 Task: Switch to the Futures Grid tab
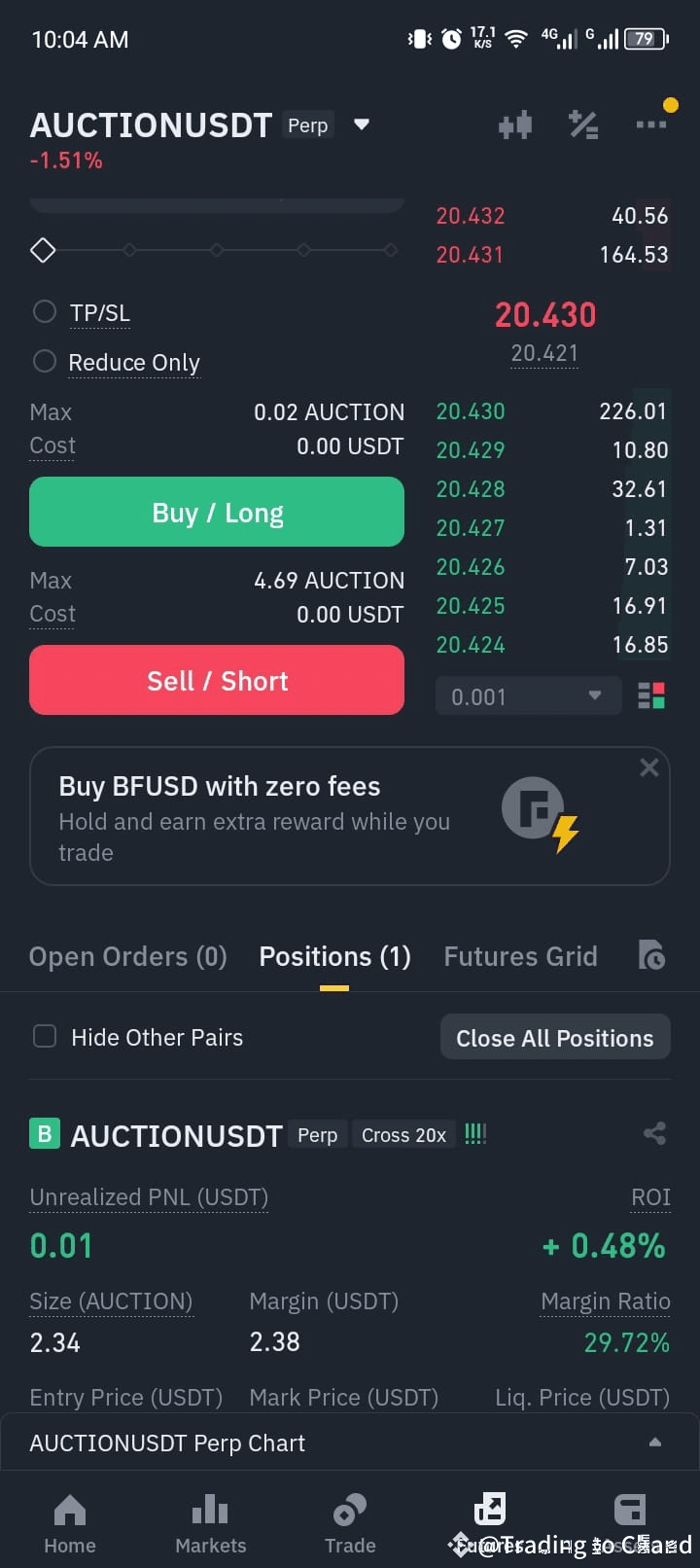[x=521, y=956]
